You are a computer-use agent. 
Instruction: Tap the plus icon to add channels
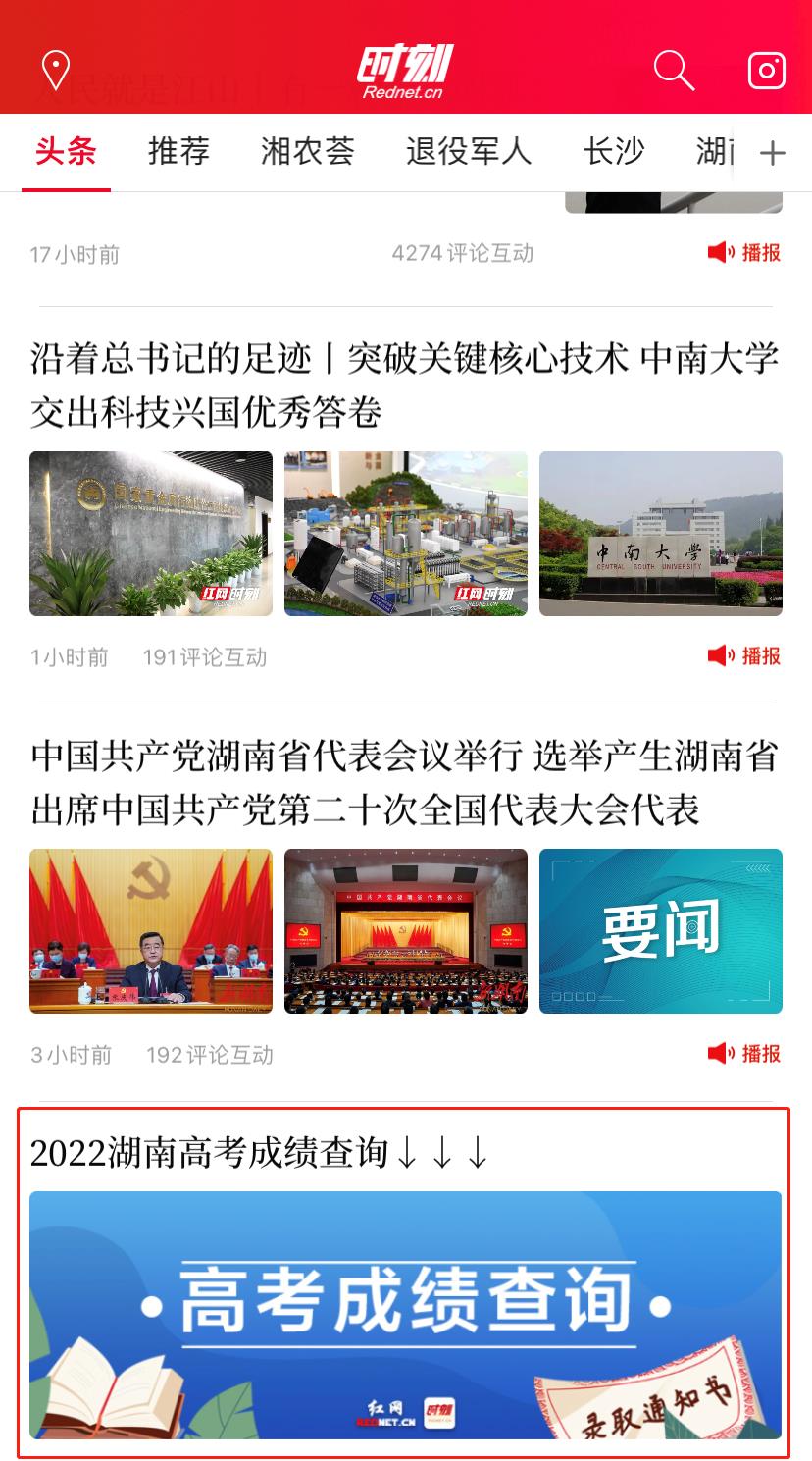[x=774, y=152]
